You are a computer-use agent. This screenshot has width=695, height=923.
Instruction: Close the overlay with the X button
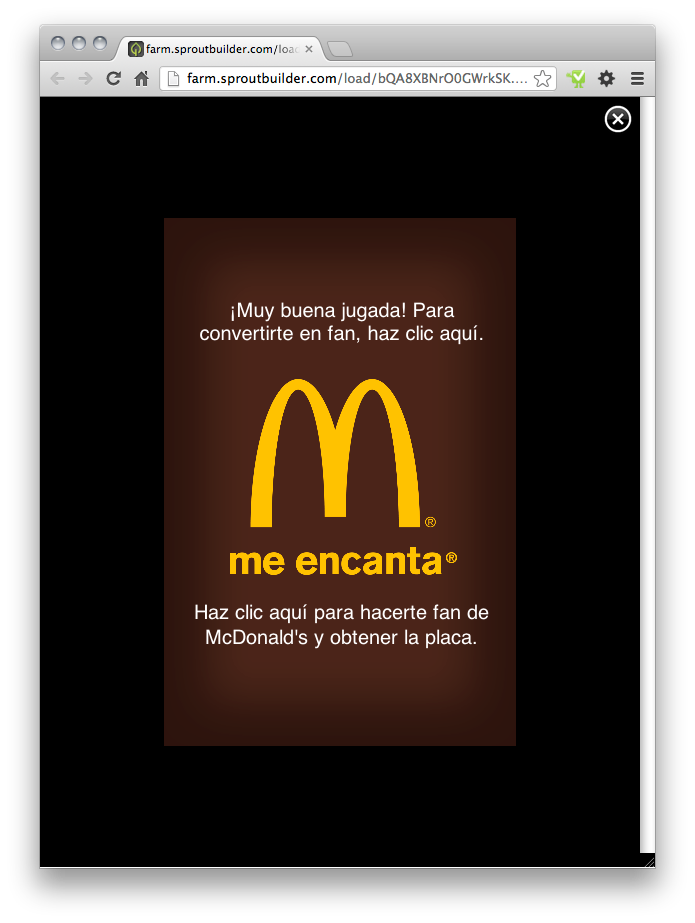click(618, 120)
